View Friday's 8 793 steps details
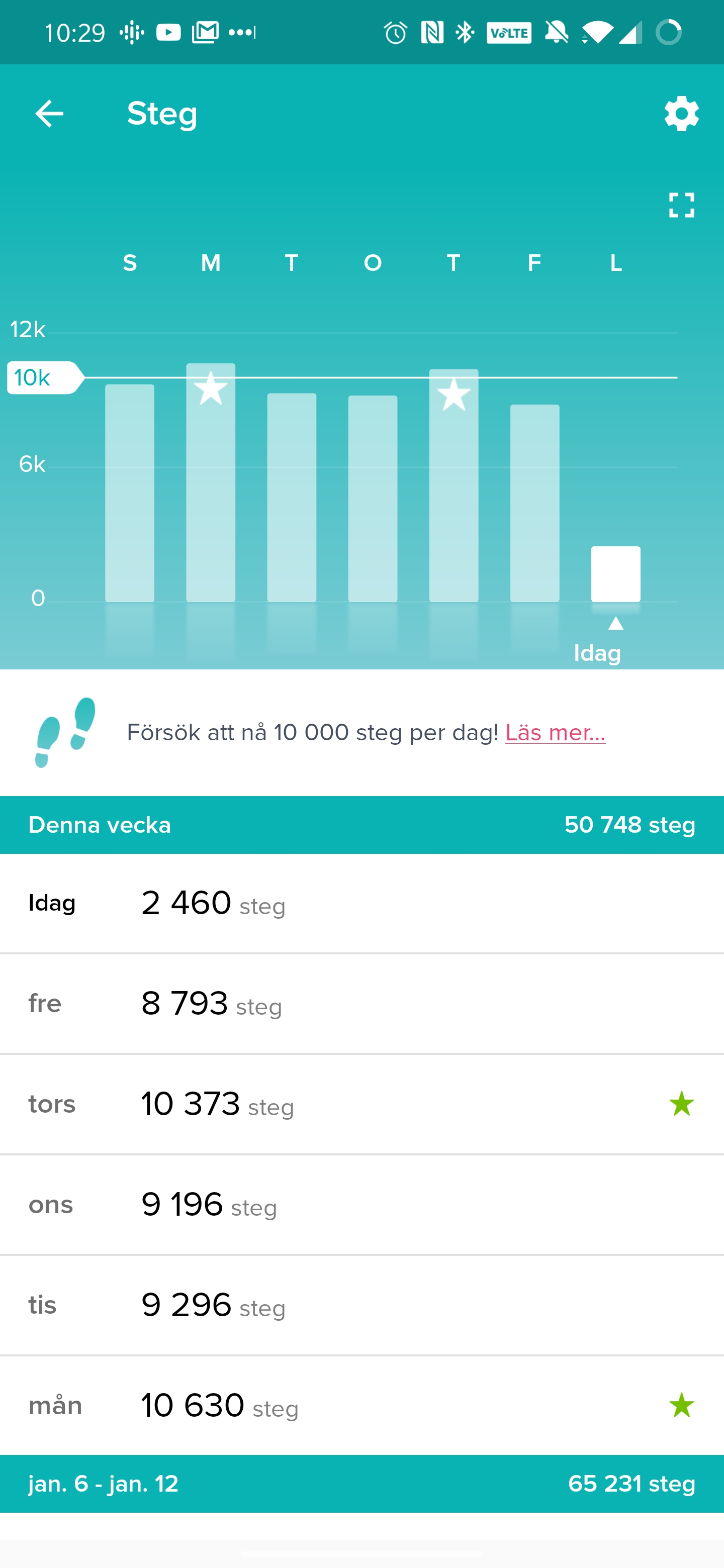Screen dimensions: 724x1568 [x=361, y=1004]
